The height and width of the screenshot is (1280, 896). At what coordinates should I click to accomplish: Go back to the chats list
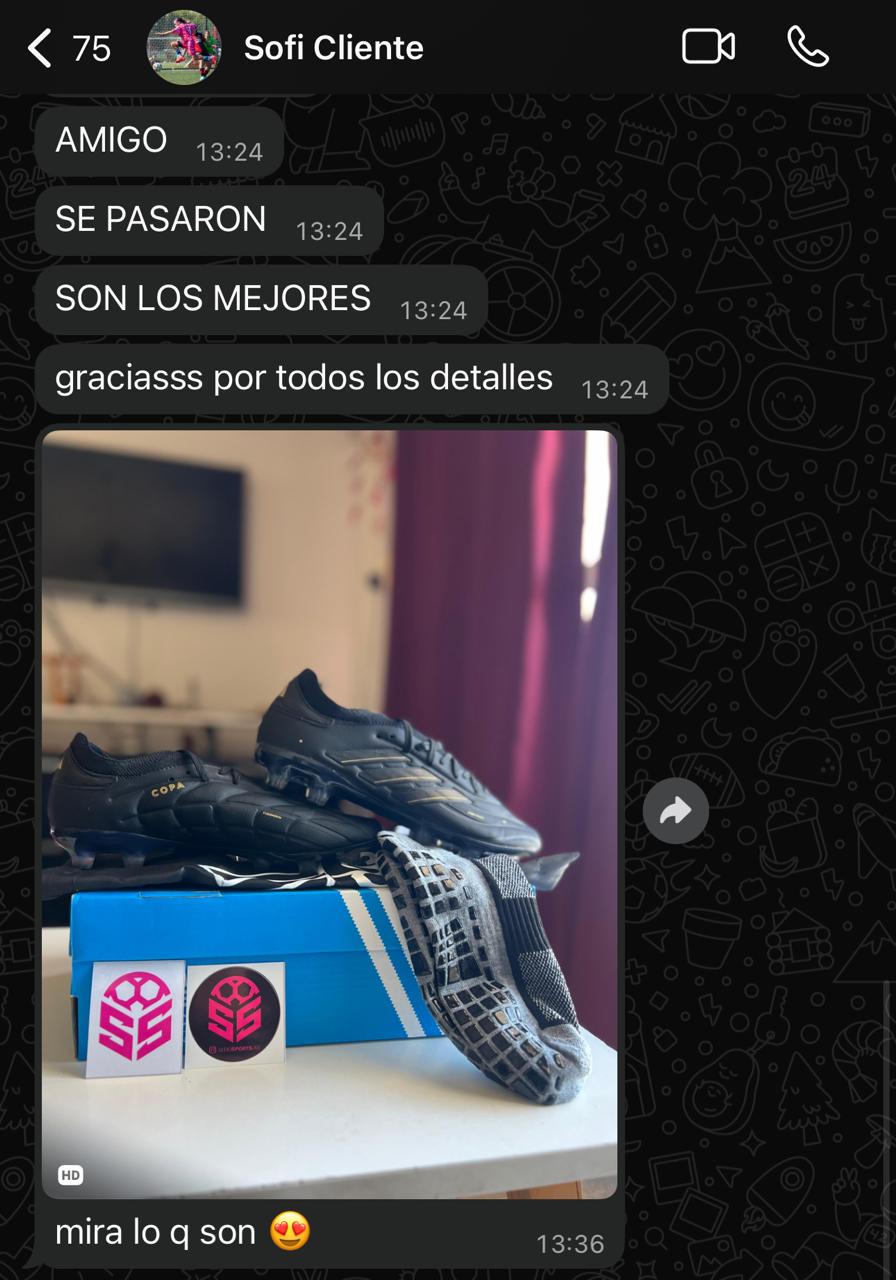(40, 48)
